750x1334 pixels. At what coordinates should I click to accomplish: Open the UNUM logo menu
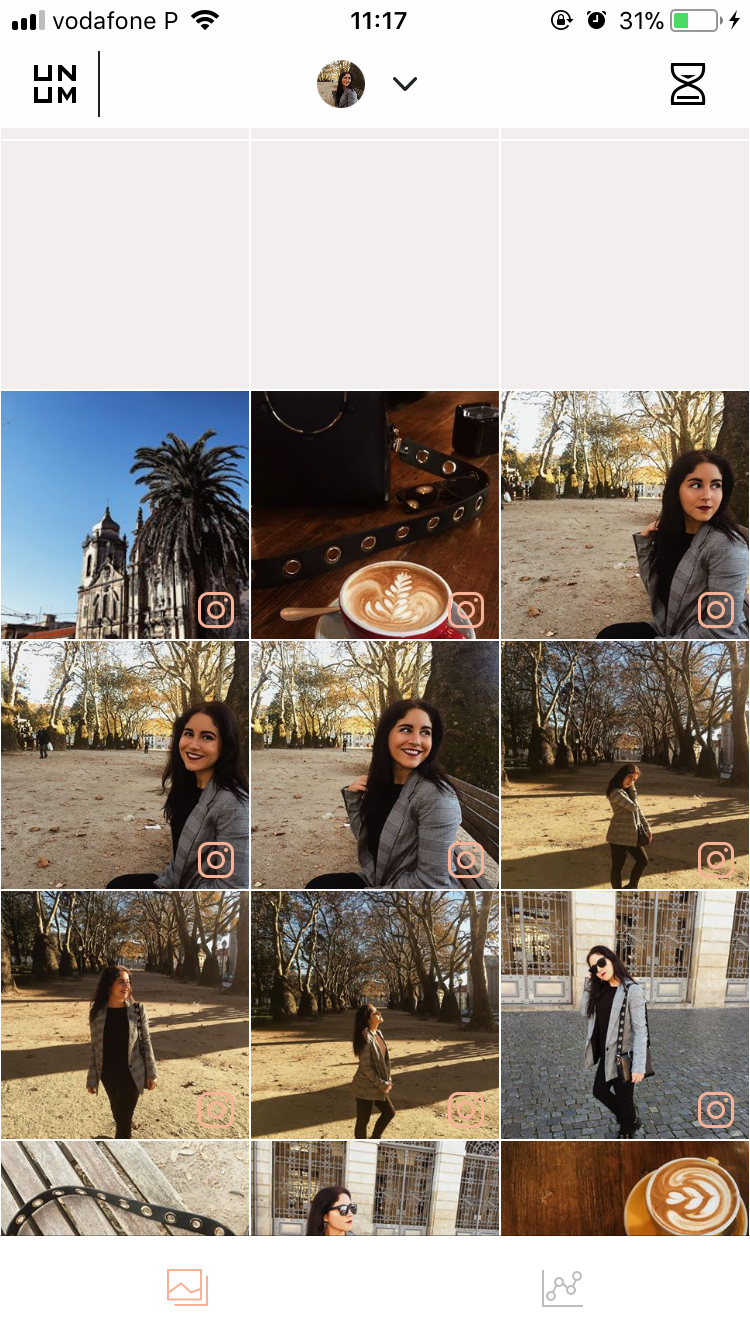pyautogui.click(x=55, y=85)
